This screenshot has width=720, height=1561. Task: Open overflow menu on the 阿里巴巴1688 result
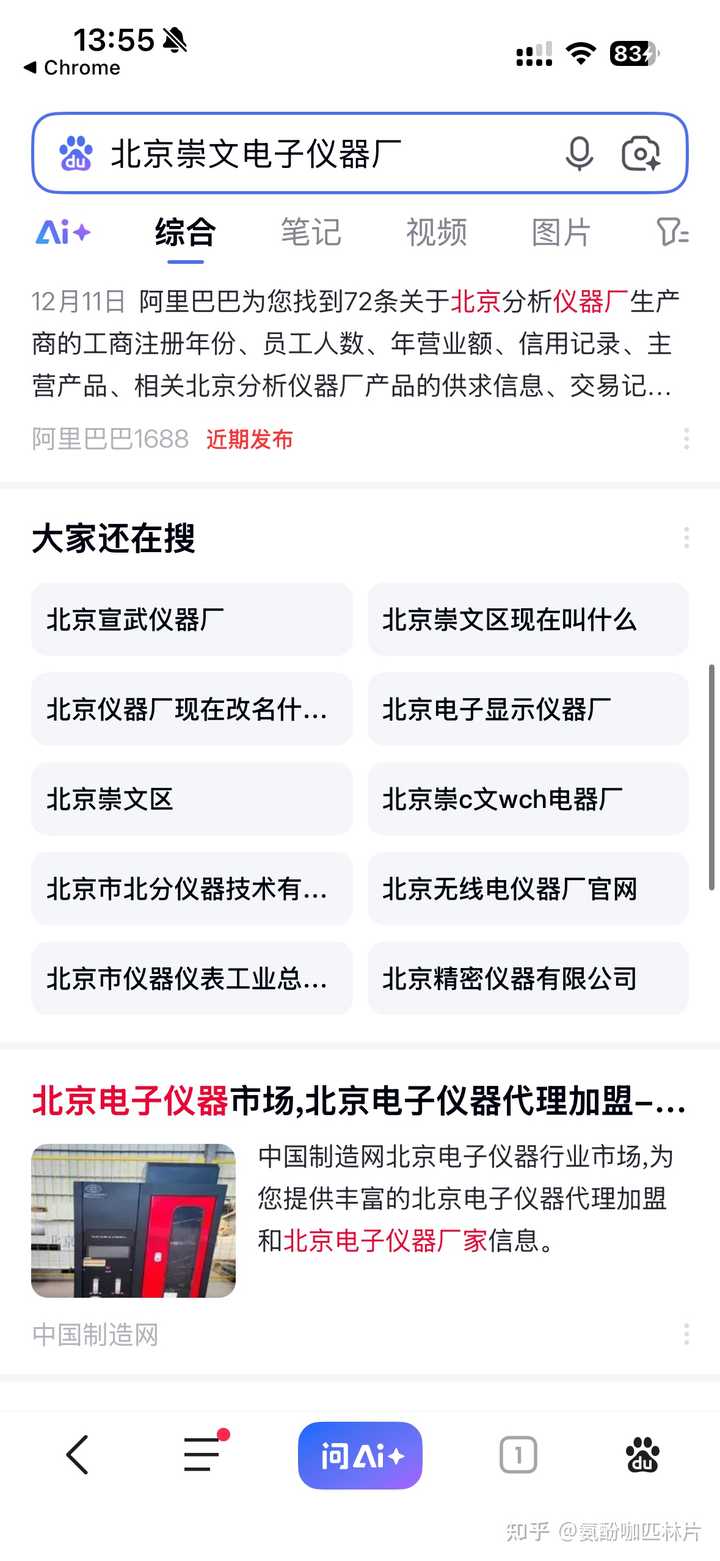(x=686, y=438)
